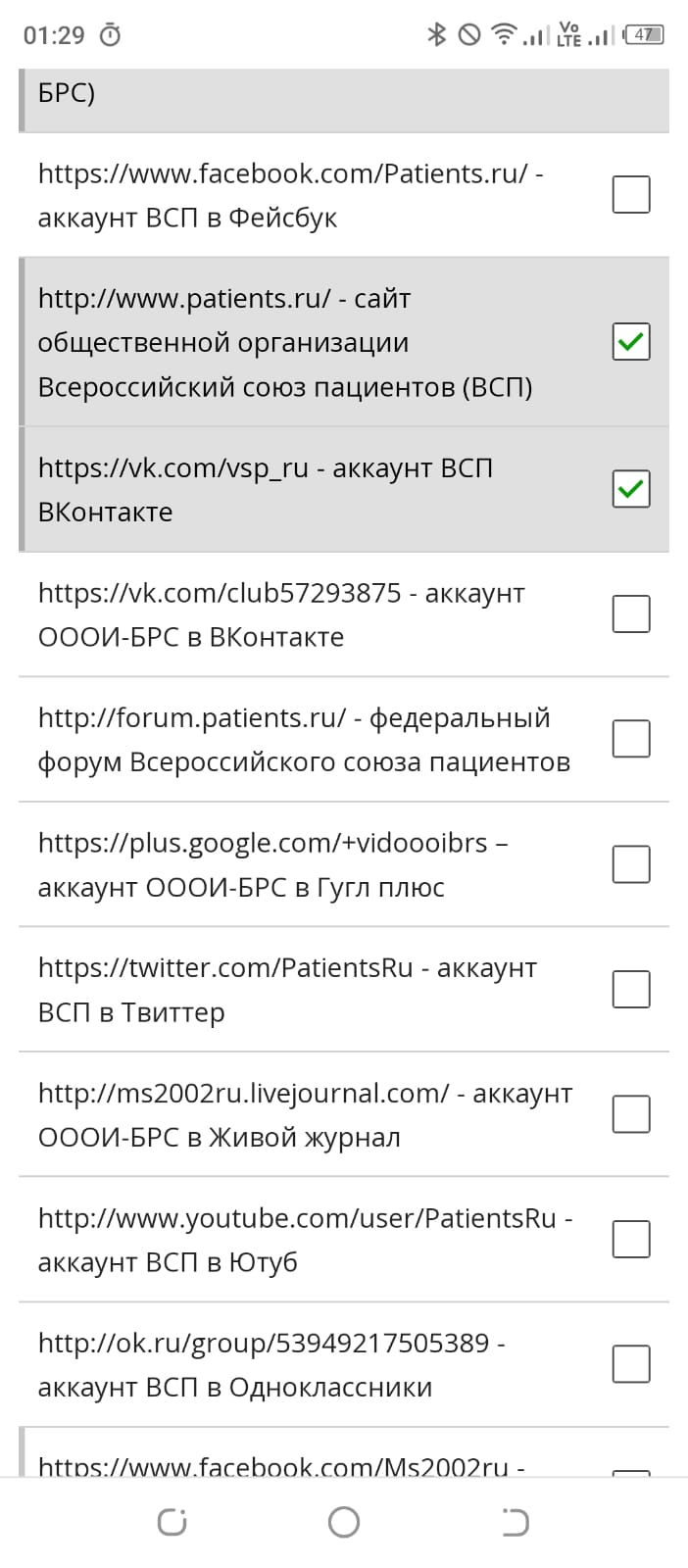Check the Google plus vidoooibrs checkbox
The image size is (688, 1568).
(630, 864)
